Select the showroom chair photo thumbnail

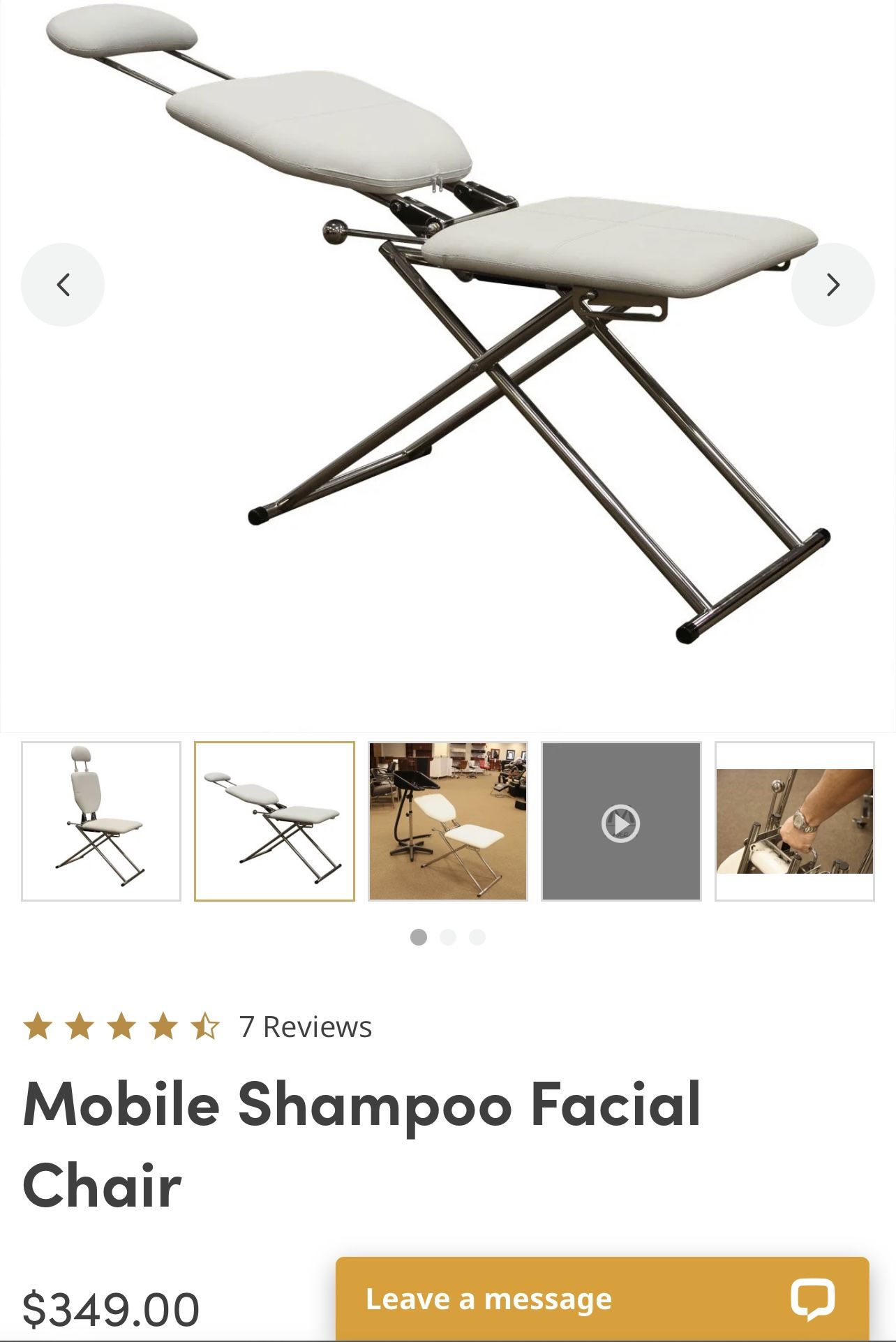pyautogui.click(x=447, y=822)
